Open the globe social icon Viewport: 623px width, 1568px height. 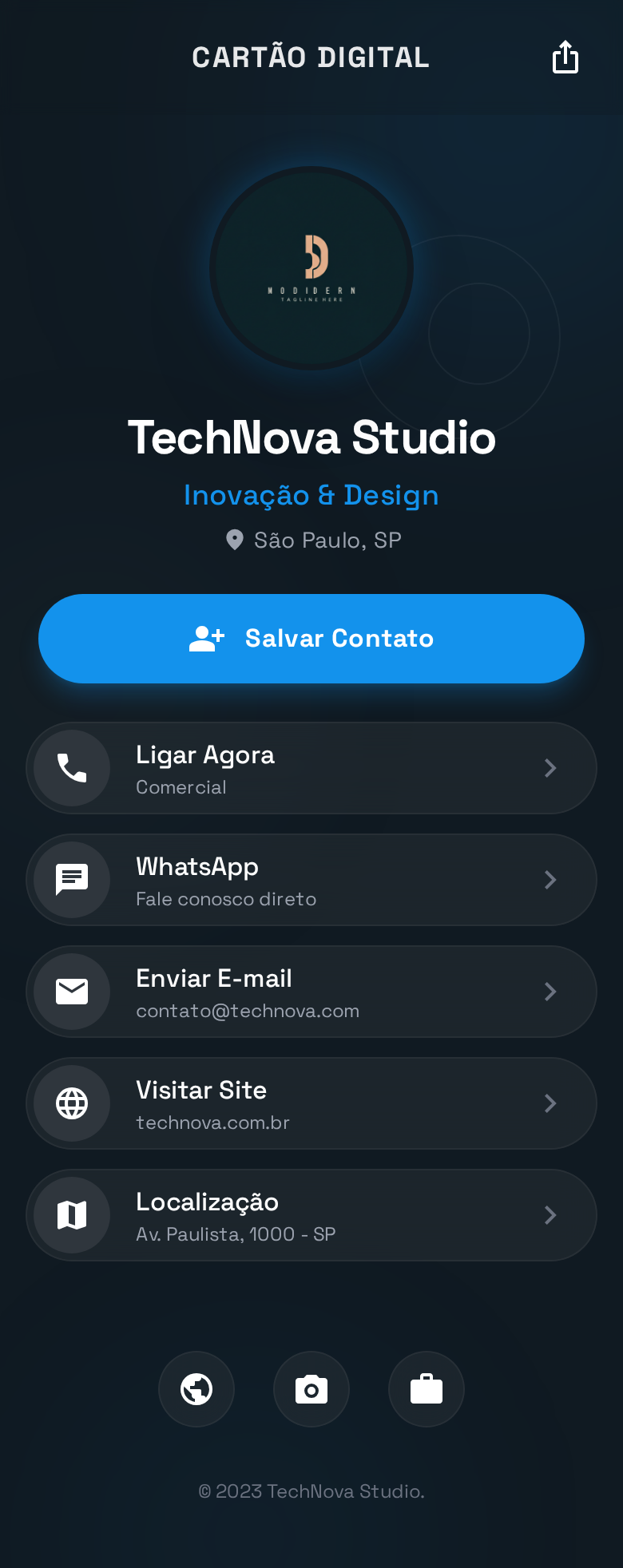point(196,1389)
